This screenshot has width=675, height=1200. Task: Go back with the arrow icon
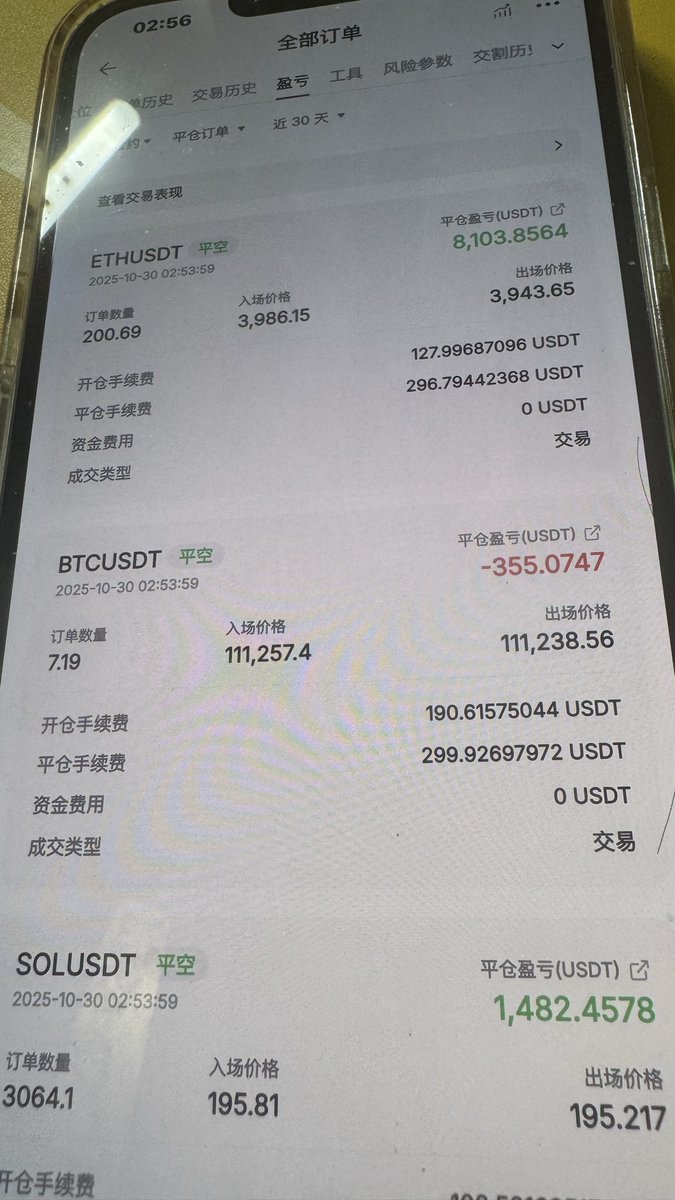(108, 69)
